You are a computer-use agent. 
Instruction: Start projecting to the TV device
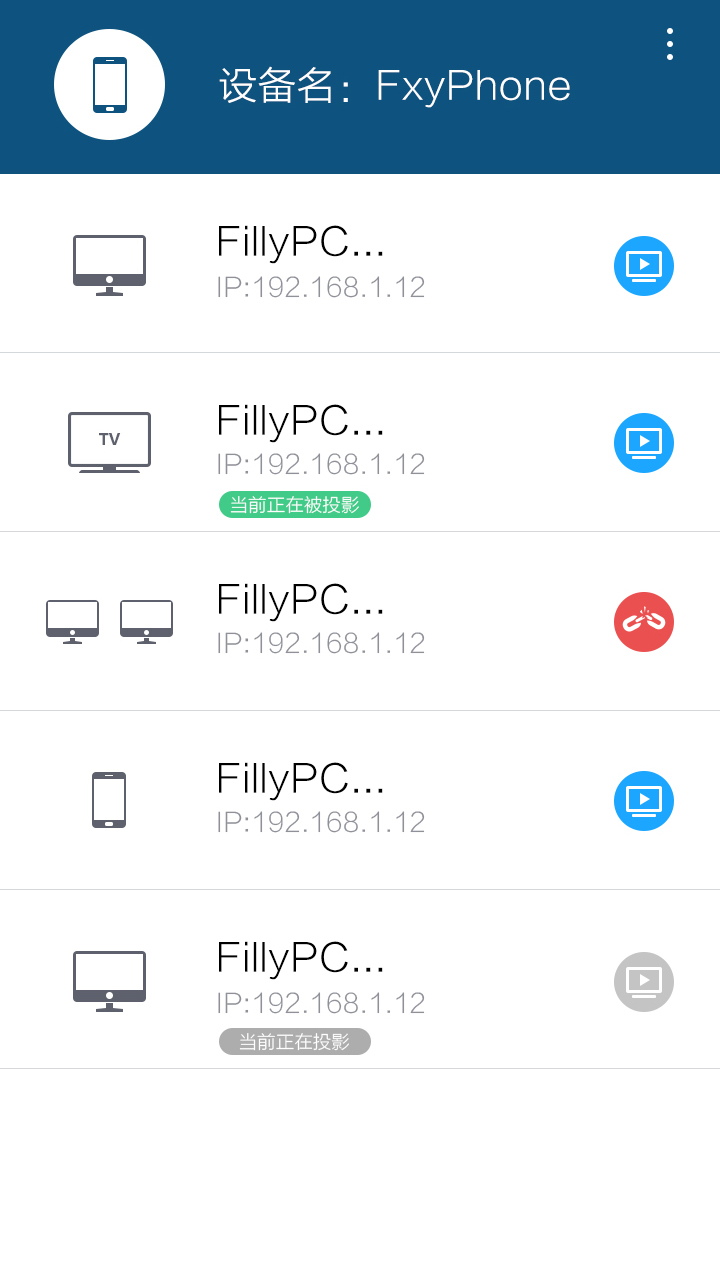643,442
